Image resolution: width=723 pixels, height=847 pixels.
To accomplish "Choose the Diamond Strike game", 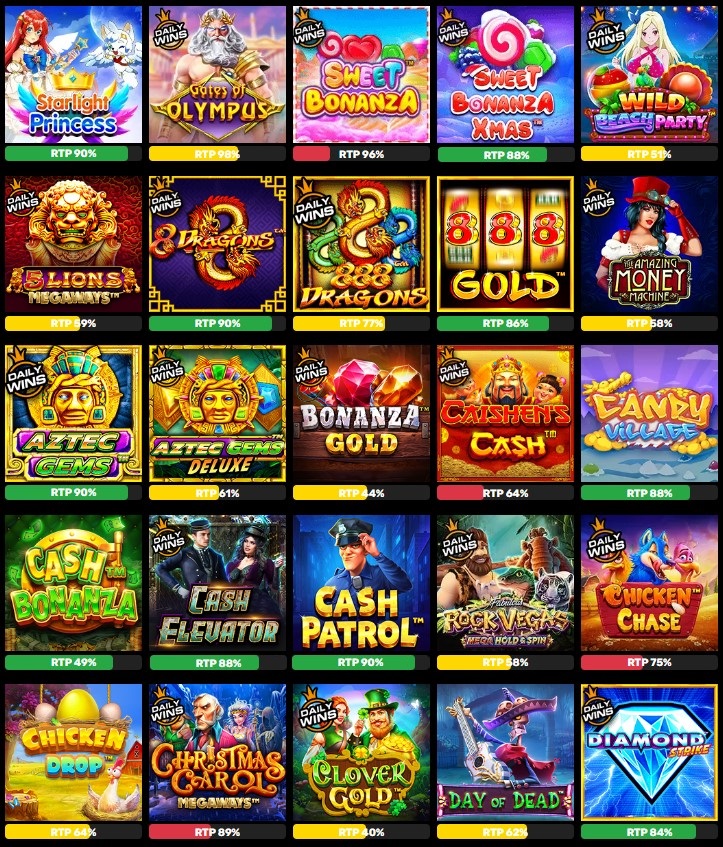I will point(649,752).
